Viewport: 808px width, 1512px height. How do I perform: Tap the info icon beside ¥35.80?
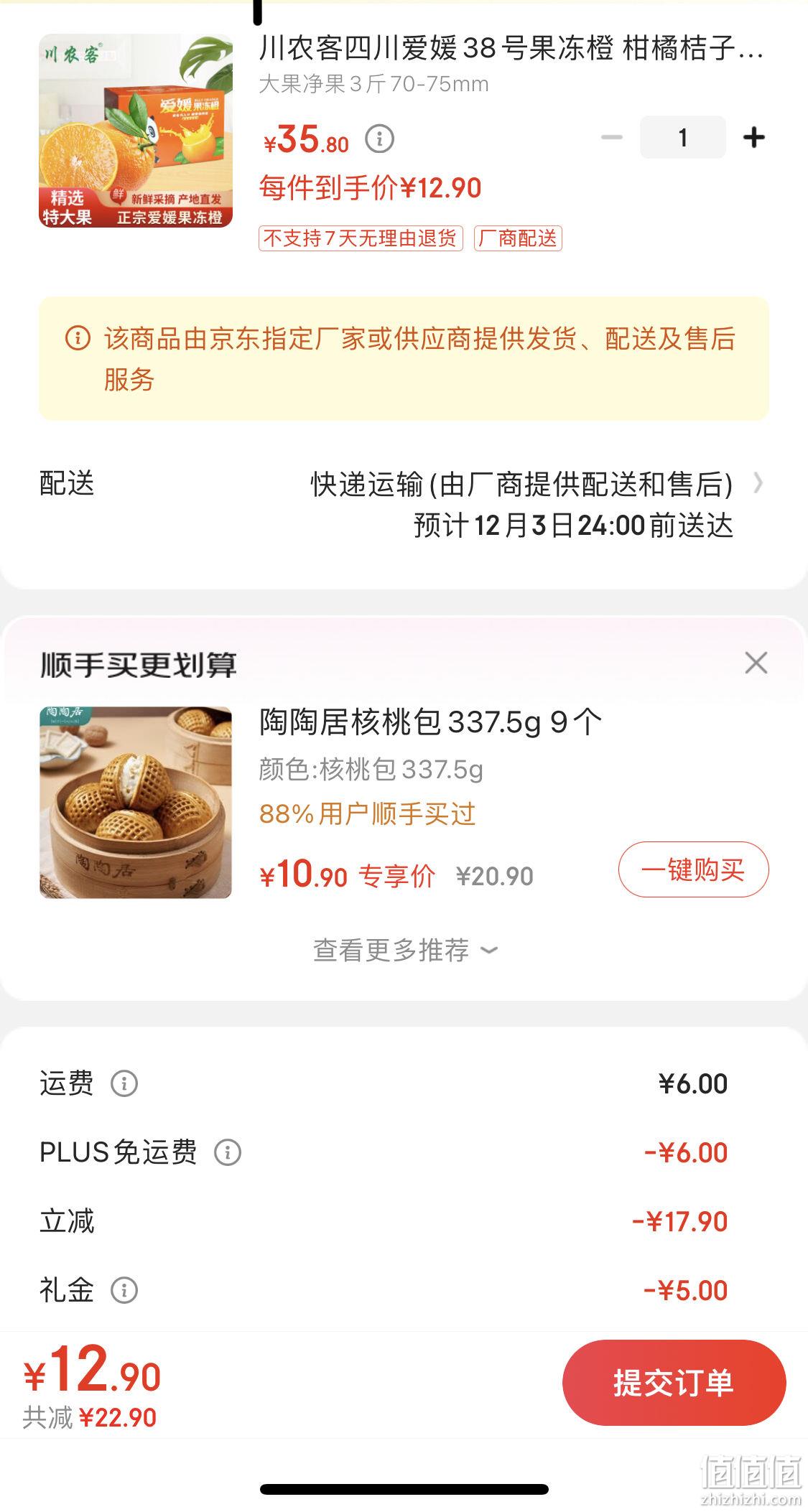(380, 139)
